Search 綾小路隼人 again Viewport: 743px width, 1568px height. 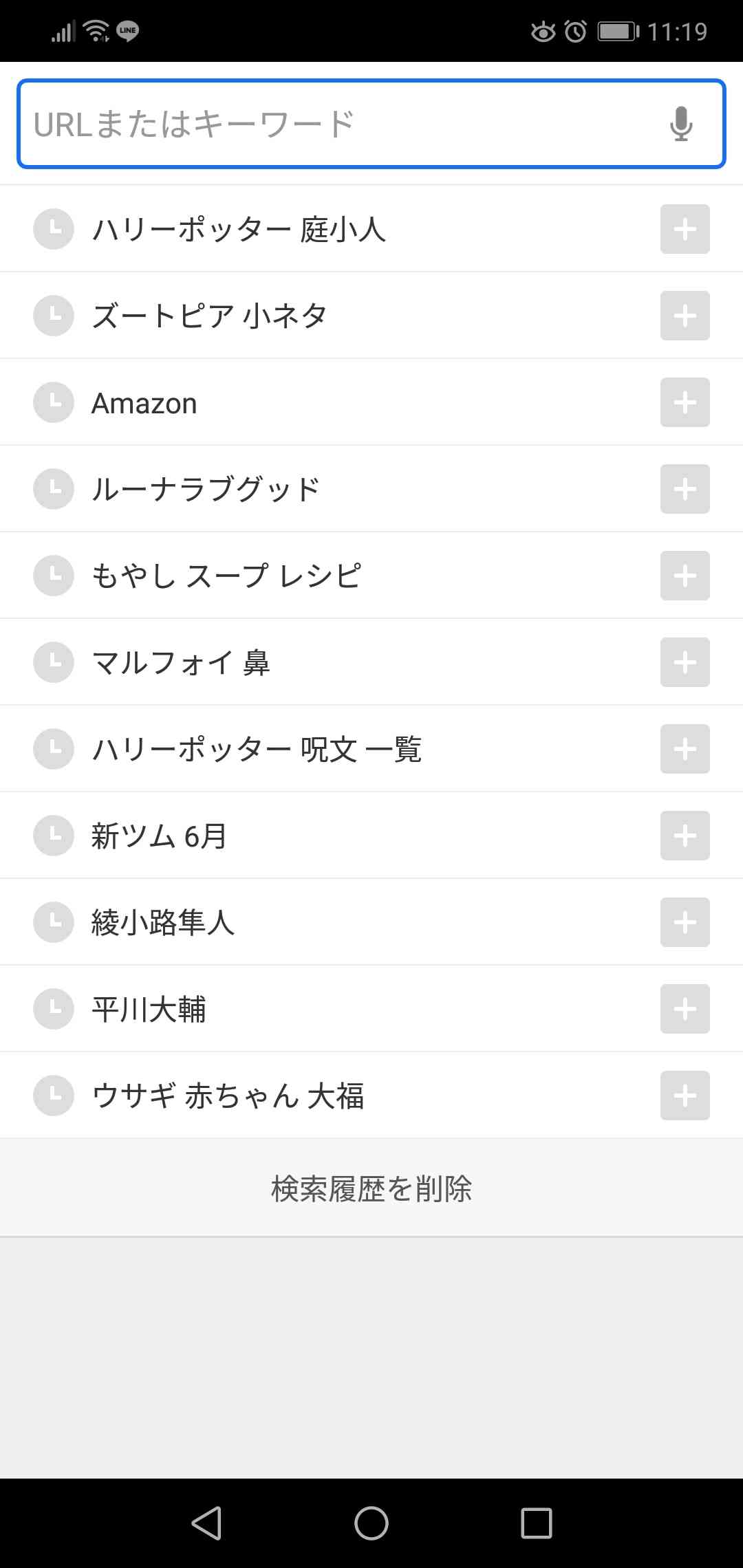371,922
